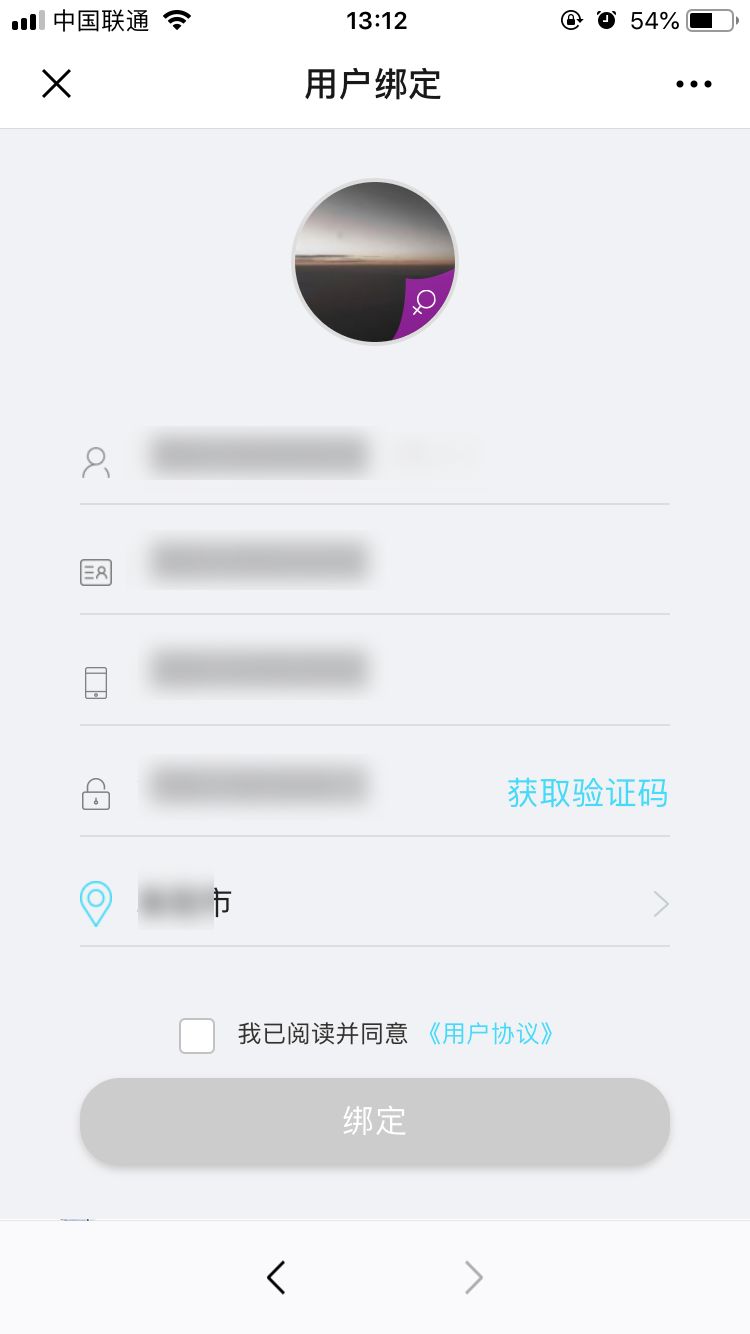
Task: Select the name field with person icon
Action: [x=375, y=455]
